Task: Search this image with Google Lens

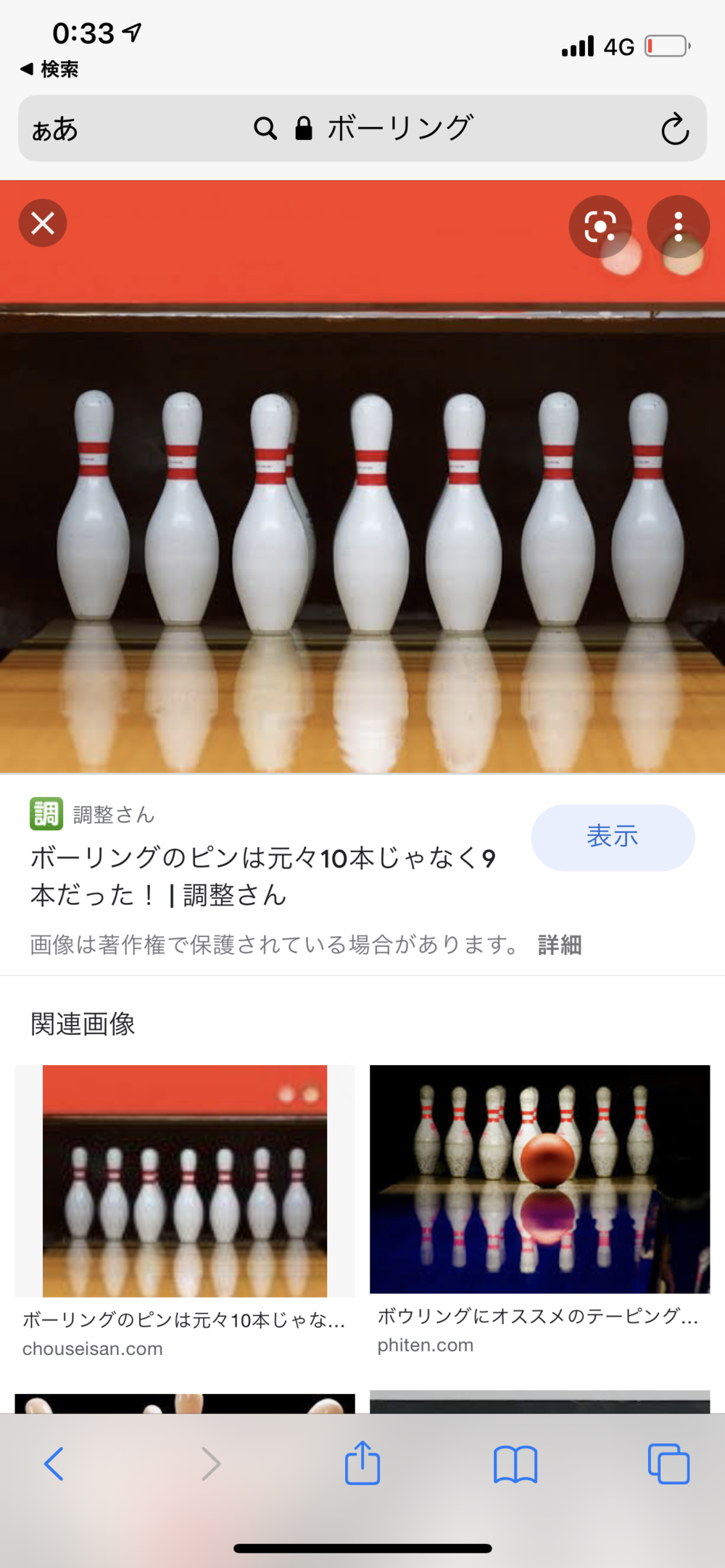Action: (600, 227)
